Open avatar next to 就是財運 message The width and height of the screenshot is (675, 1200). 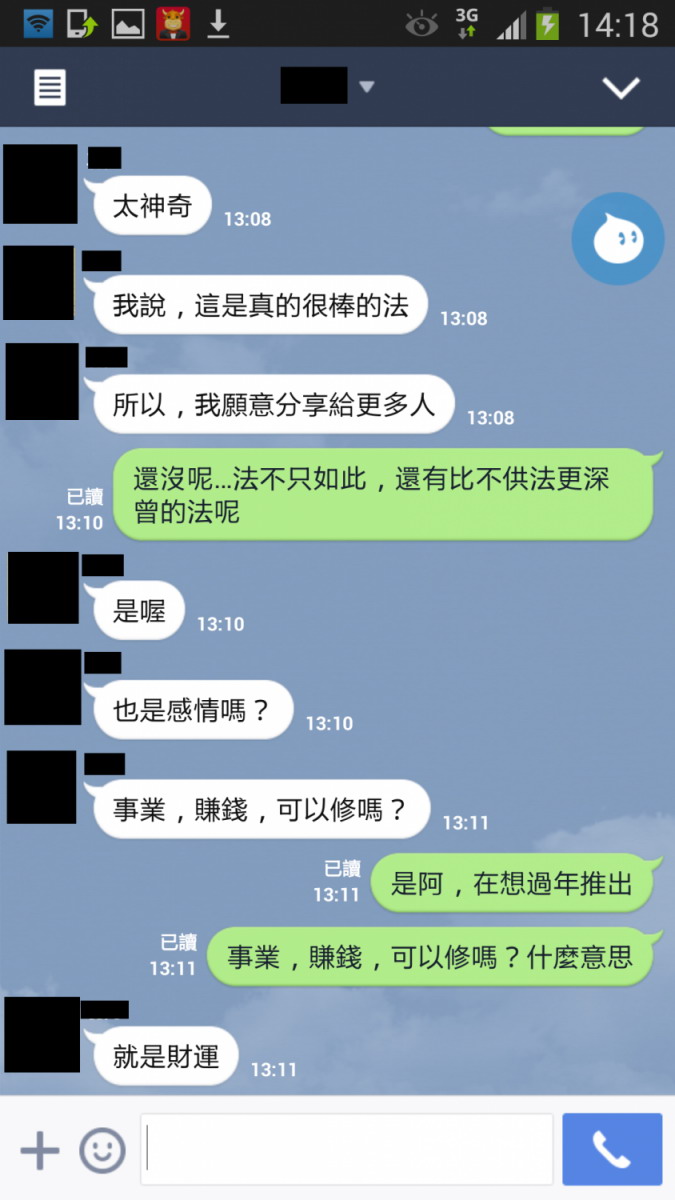click(42, 1035)
